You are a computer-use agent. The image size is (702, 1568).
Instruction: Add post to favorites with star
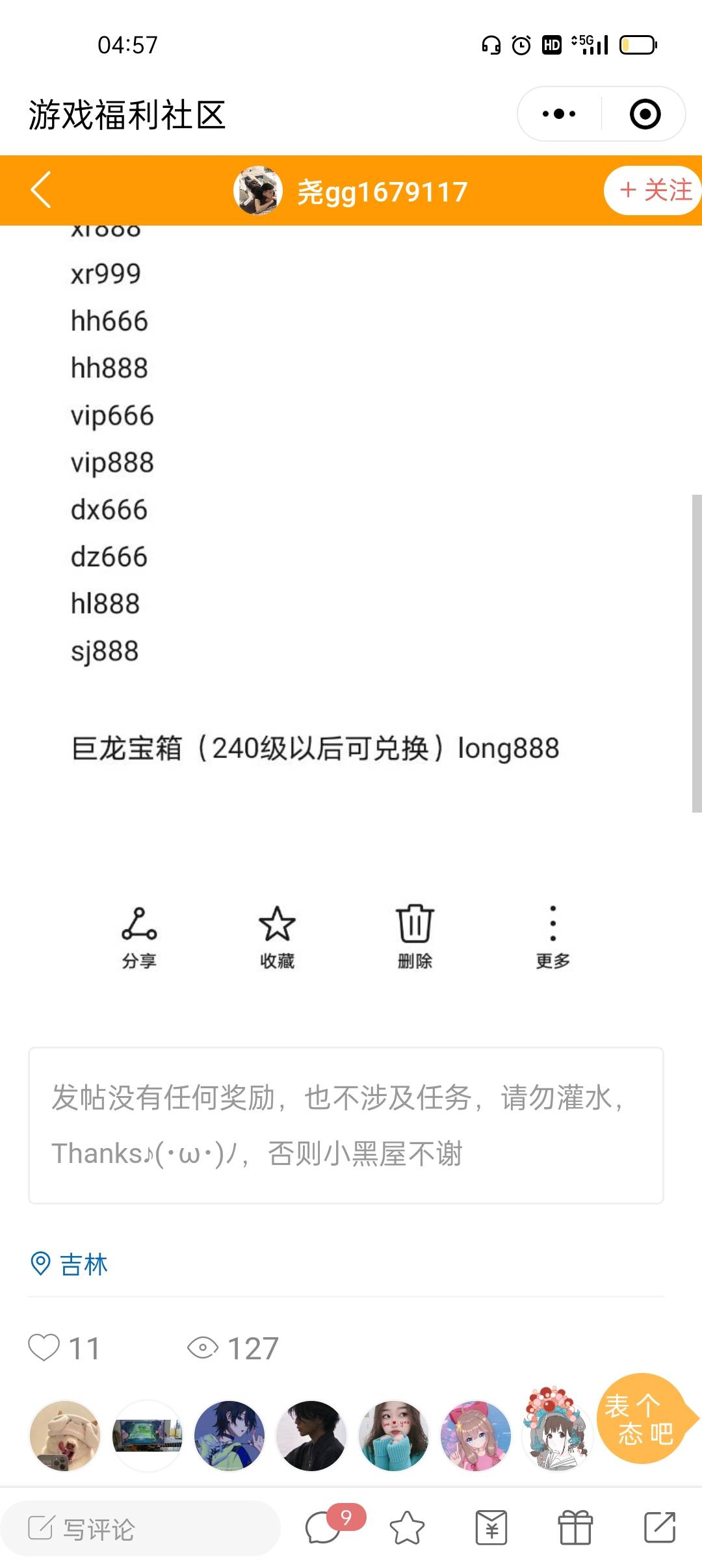click(407, 1528)
